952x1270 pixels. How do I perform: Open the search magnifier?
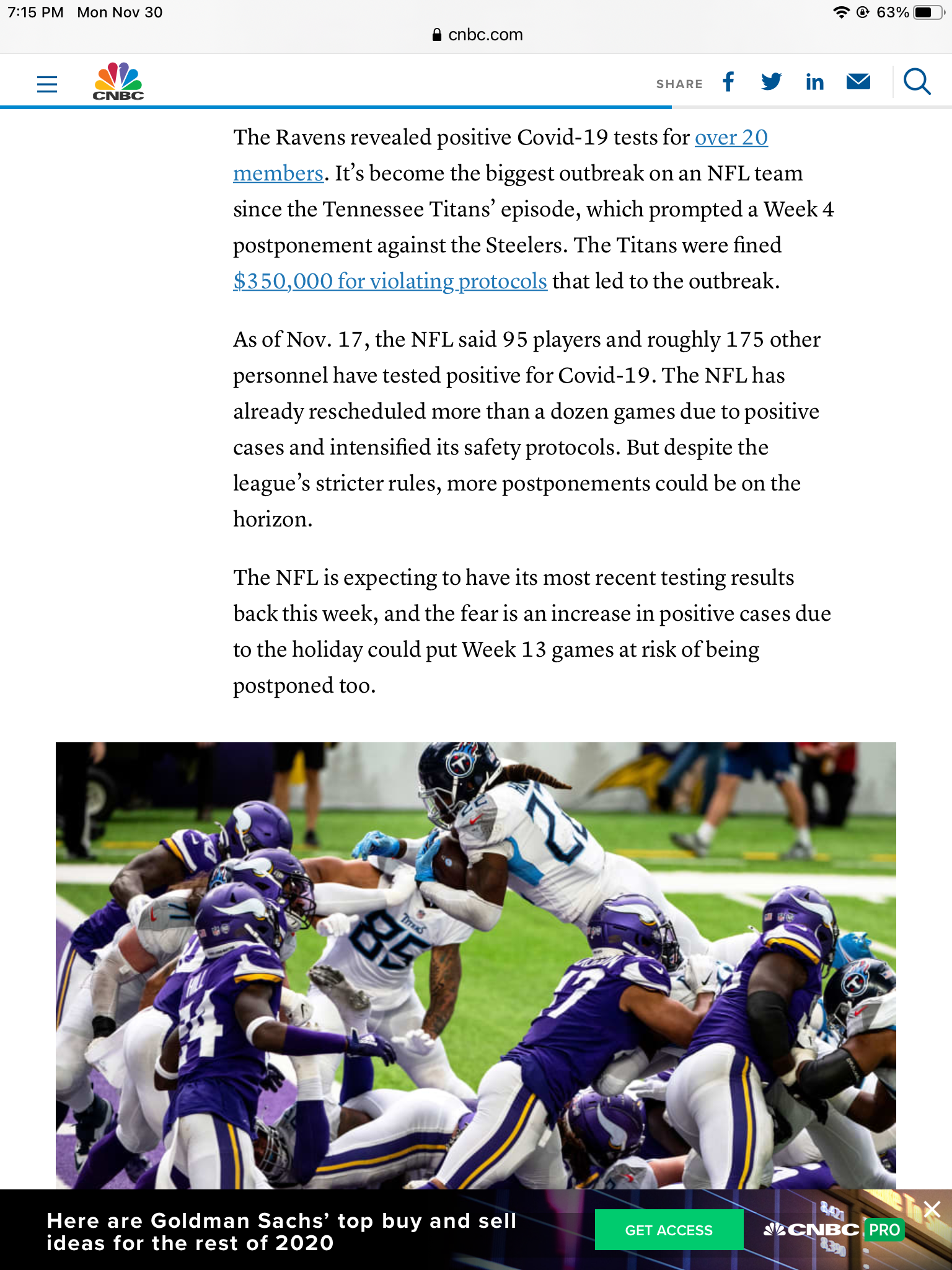[x=917, y=82]
